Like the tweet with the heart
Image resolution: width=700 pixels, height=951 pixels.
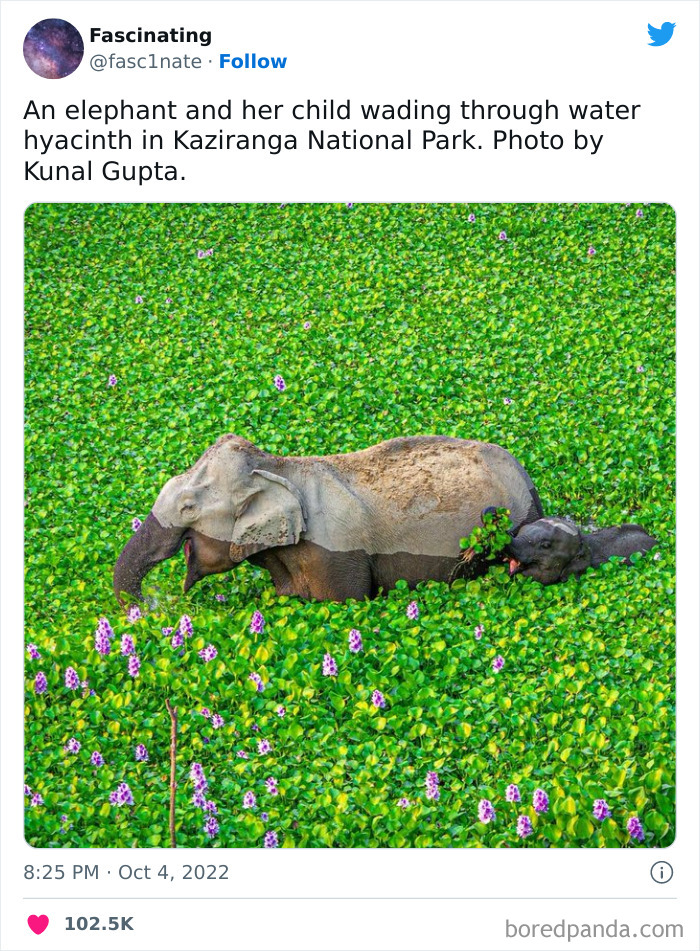pos(38,924)
